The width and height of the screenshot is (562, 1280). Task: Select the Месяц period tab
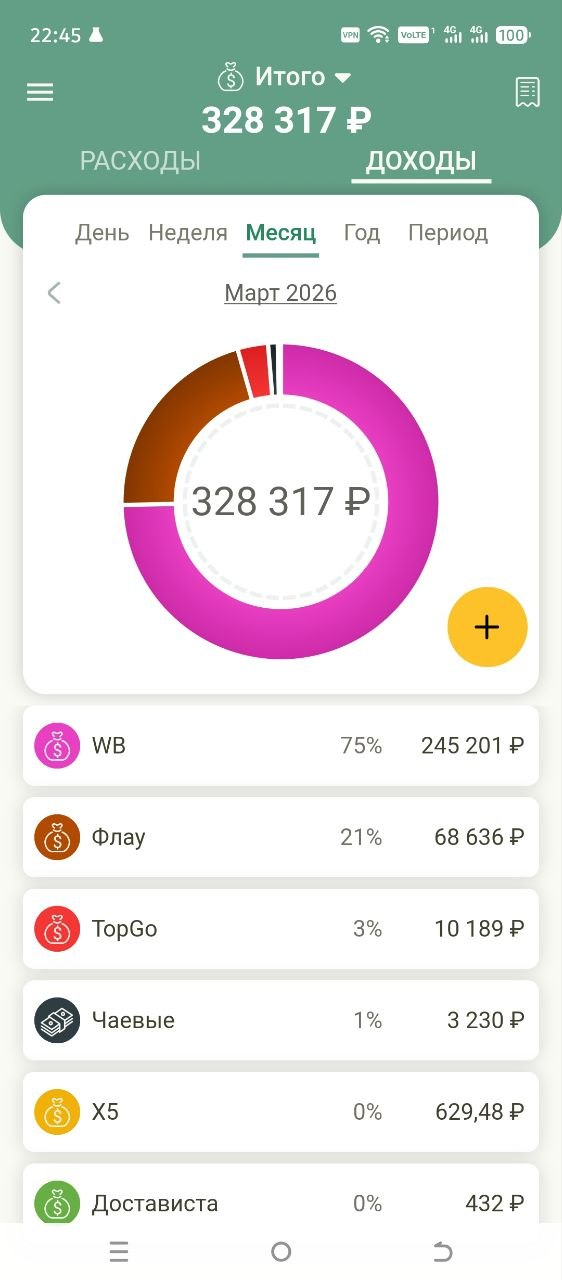tap(281, 233)
